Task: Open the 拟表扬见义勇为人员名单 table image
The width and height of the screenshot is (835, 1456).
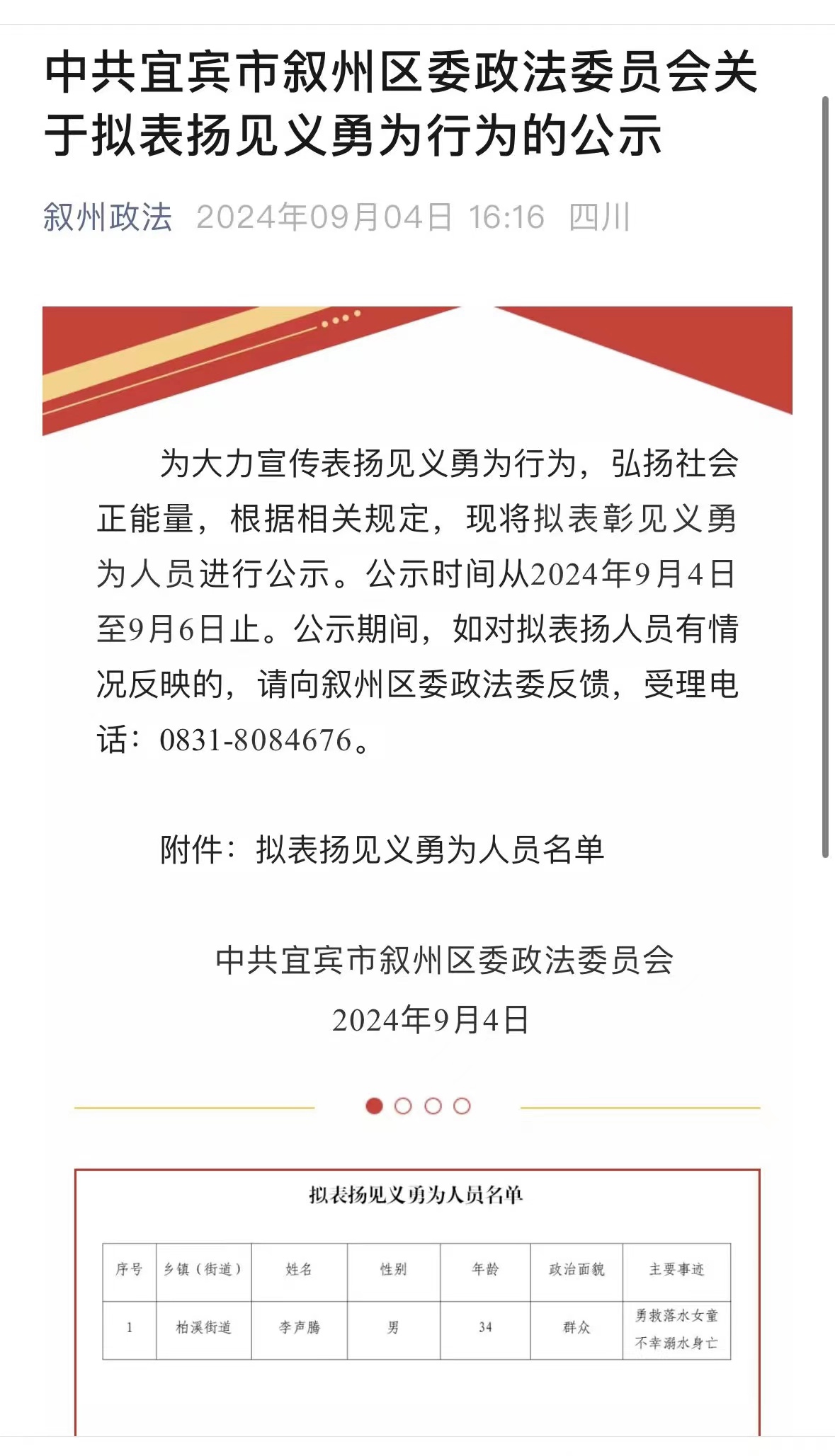Action: tap(416, 1301)
